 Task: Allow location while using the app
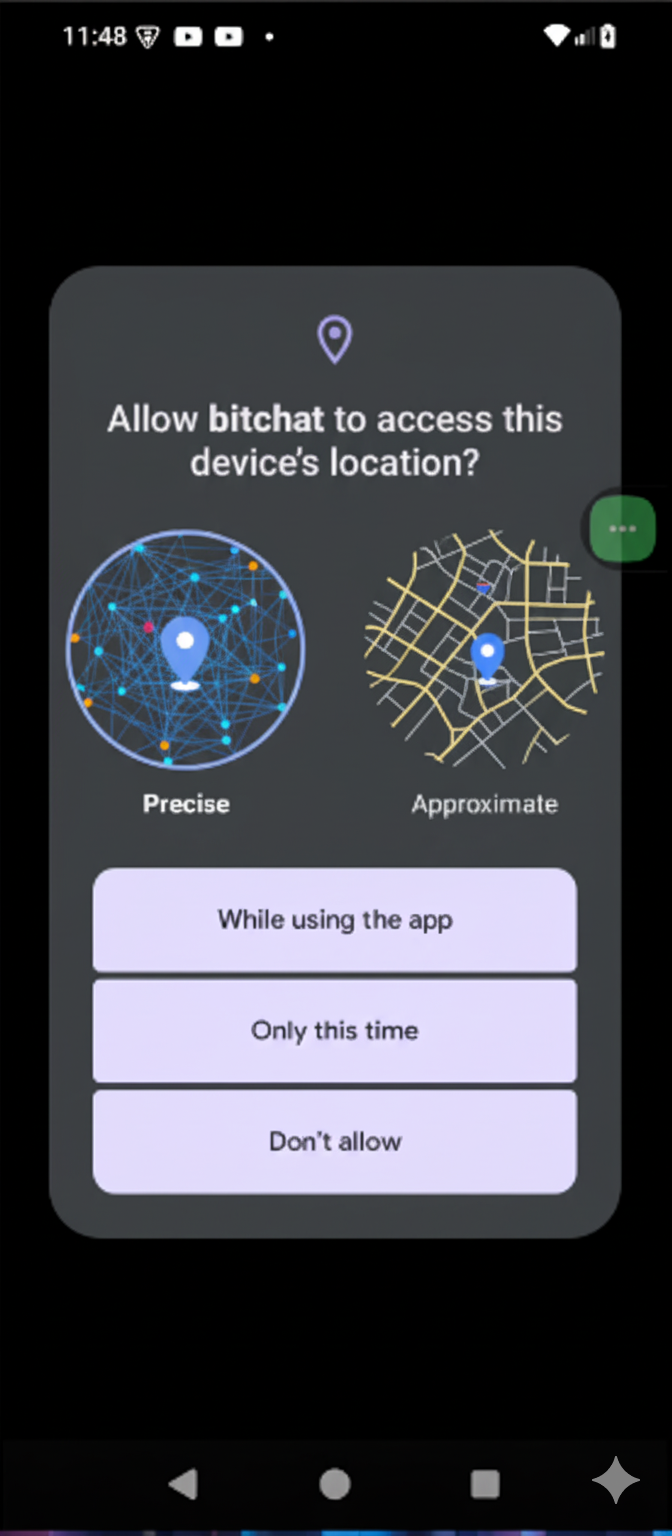pos(335,920)
